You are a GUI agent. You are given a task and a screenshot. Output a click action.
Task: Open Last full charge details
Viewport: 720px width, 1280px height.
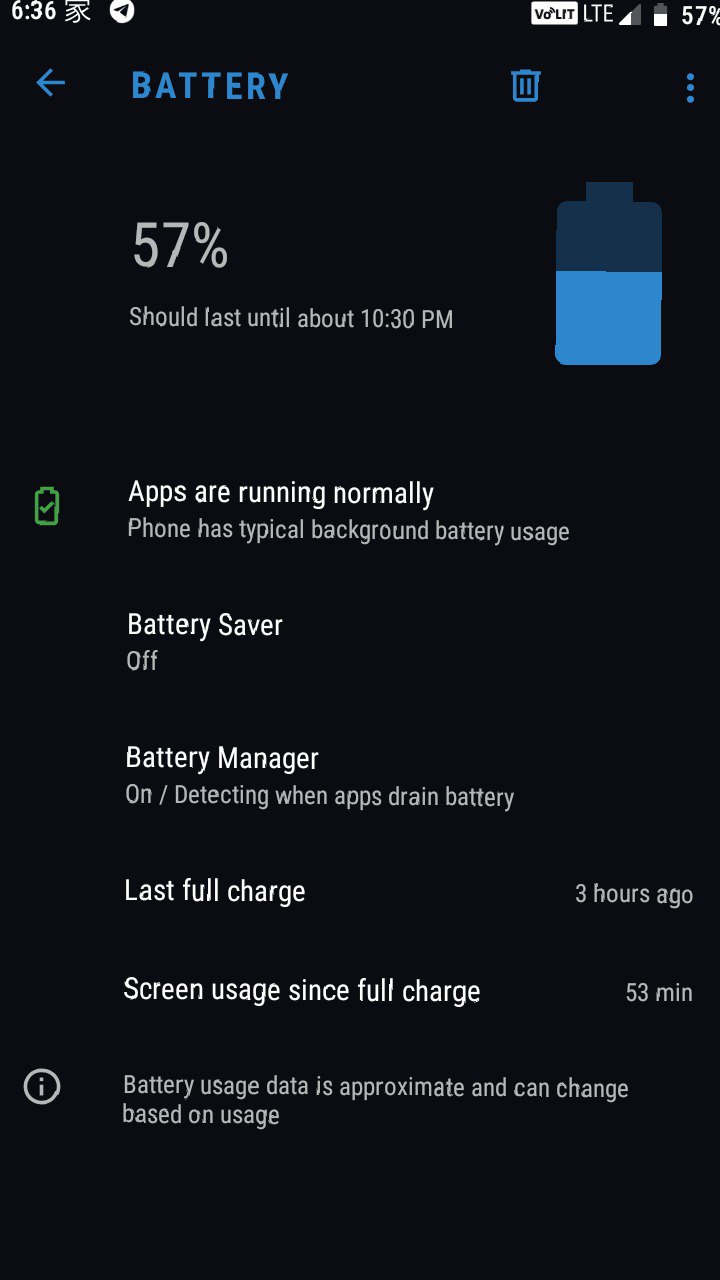(x=360, y=891)
